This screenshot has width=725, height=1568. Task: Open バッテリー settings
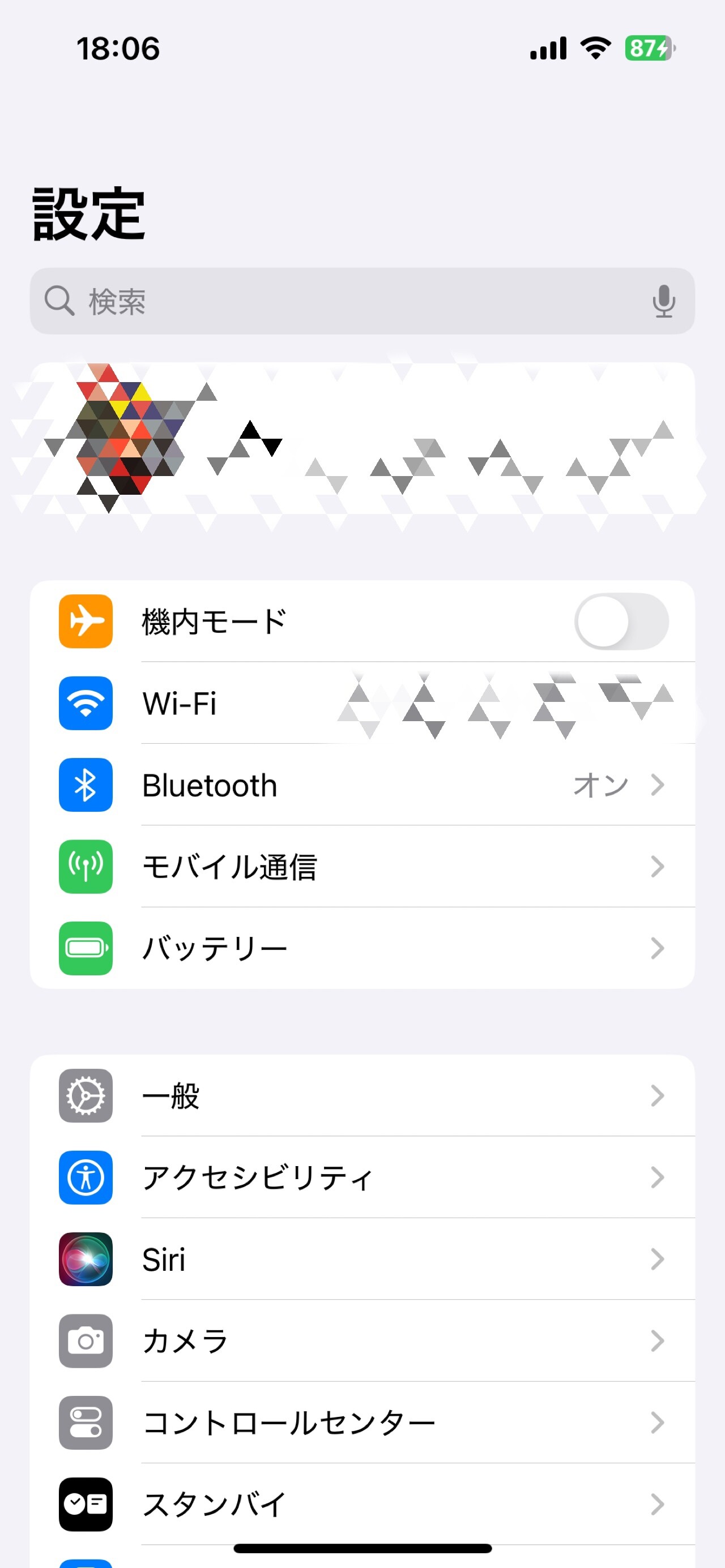pyautogui.click(x=362, y=948)
